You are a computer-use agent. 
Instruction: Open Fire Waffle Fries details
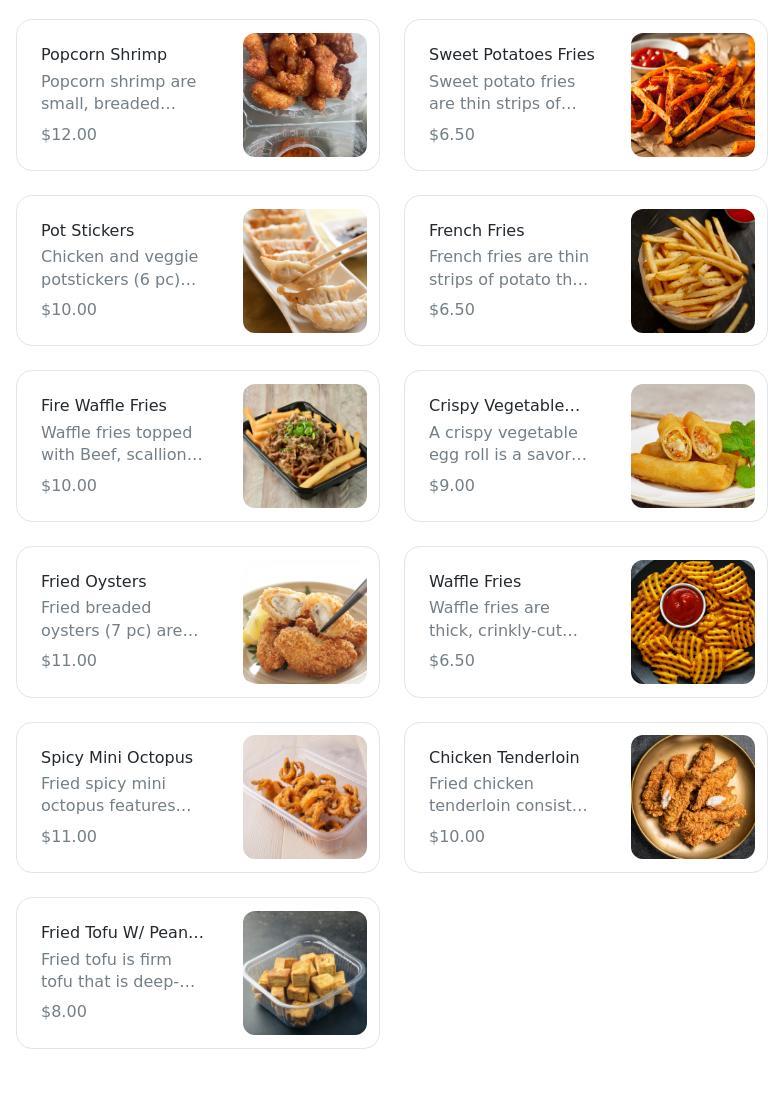(198, 446)
